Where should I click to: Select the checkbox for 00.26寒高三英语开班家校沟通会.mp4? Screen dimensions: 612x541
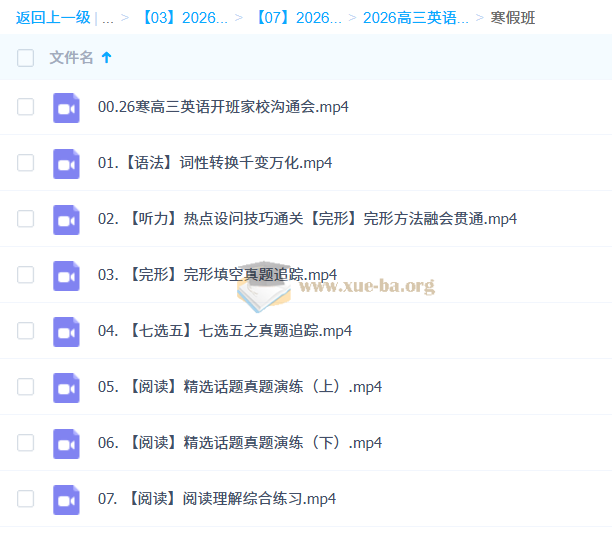(25, 107)
